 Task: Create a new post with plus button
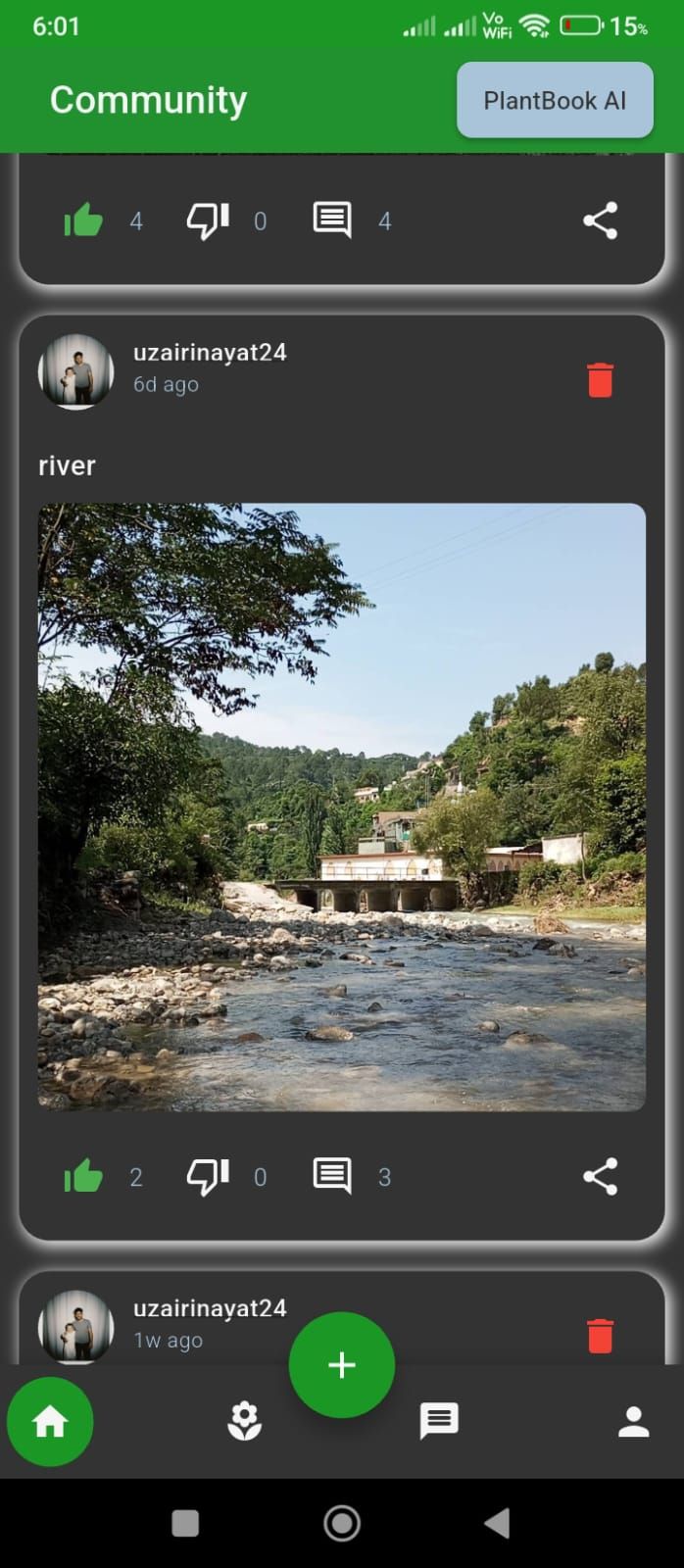pyautogui.click(x=341, y=1364)
